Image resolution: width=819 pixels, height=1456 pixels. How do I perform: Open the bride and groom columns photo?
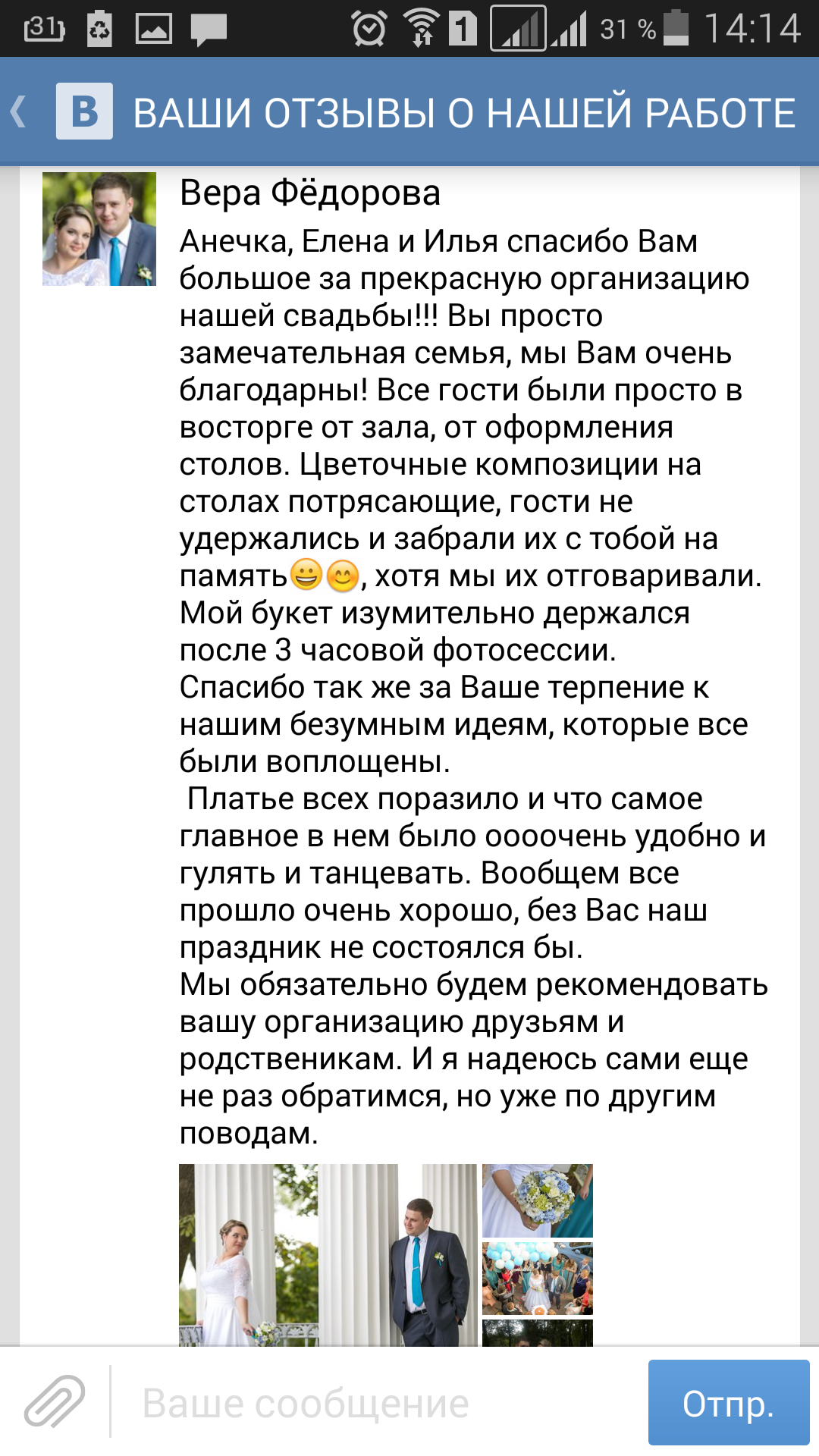[x=328, y=1255]
